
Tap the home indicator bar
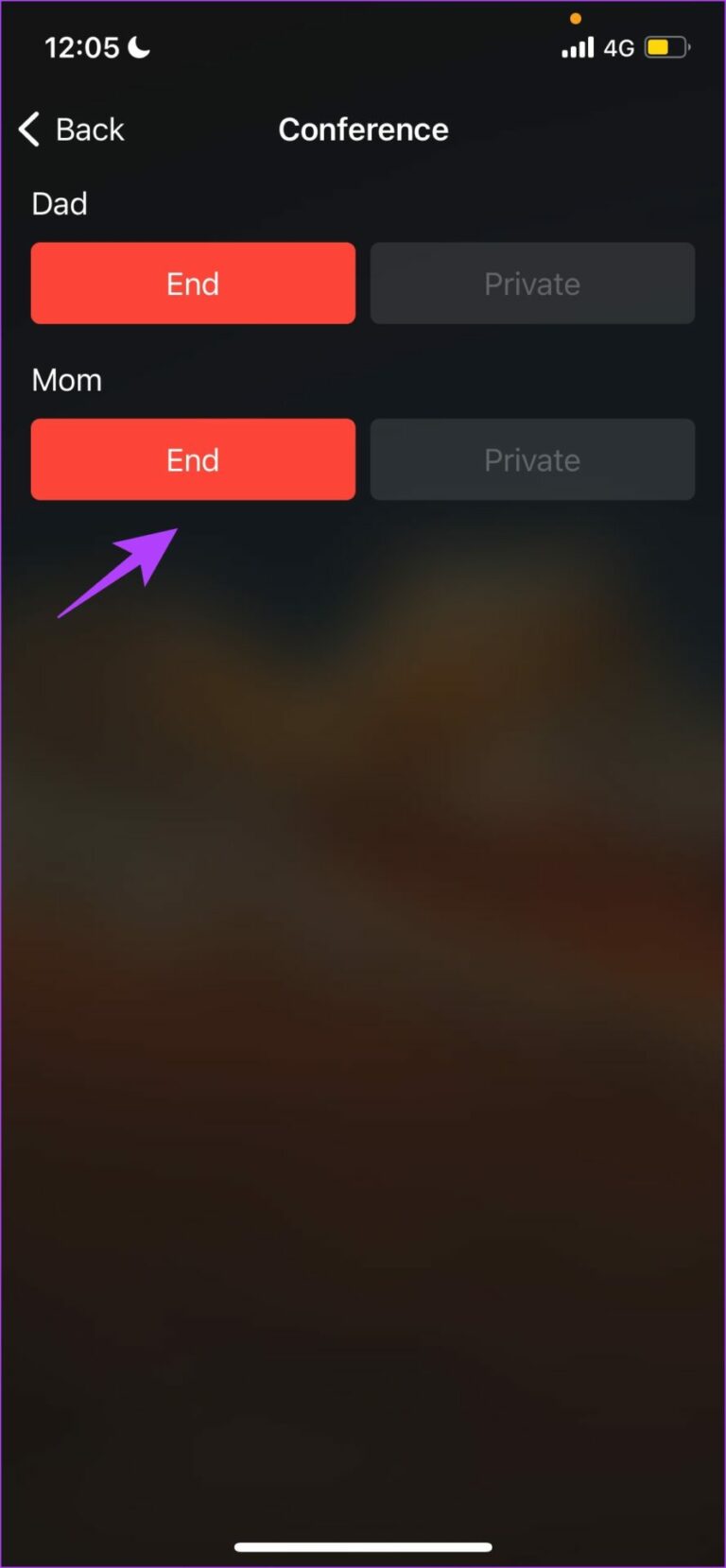pos(363,1546)
